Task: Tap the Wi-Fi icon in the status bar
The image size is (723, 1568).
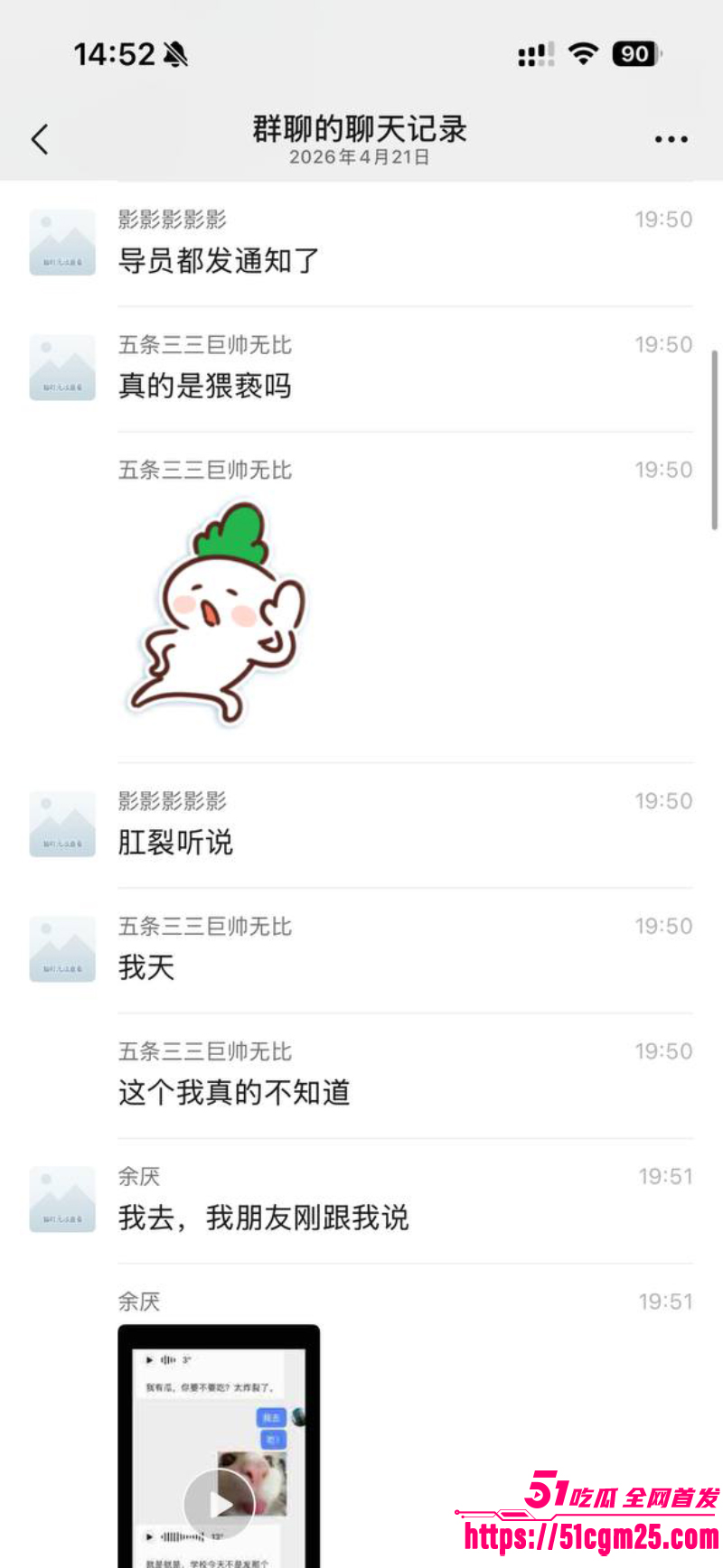Action: (583, 54)
